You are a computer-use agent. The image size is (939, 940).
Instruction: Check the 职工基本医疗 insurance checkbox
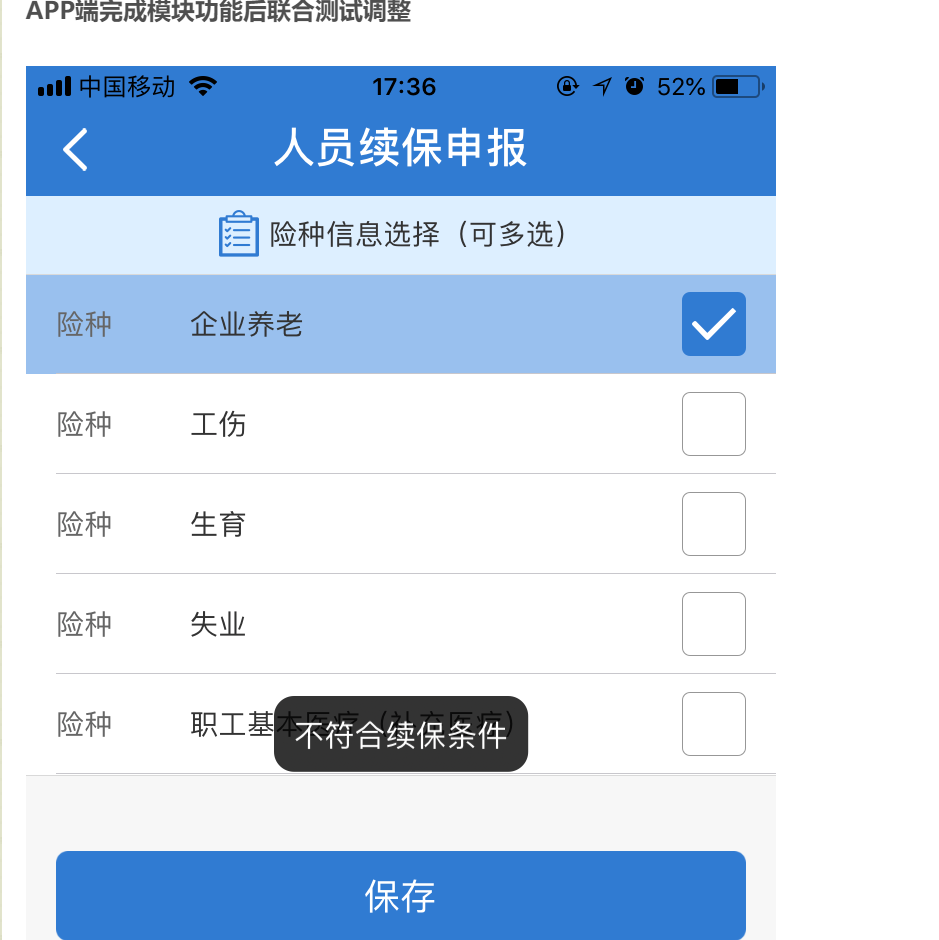(x=713, y=723)
